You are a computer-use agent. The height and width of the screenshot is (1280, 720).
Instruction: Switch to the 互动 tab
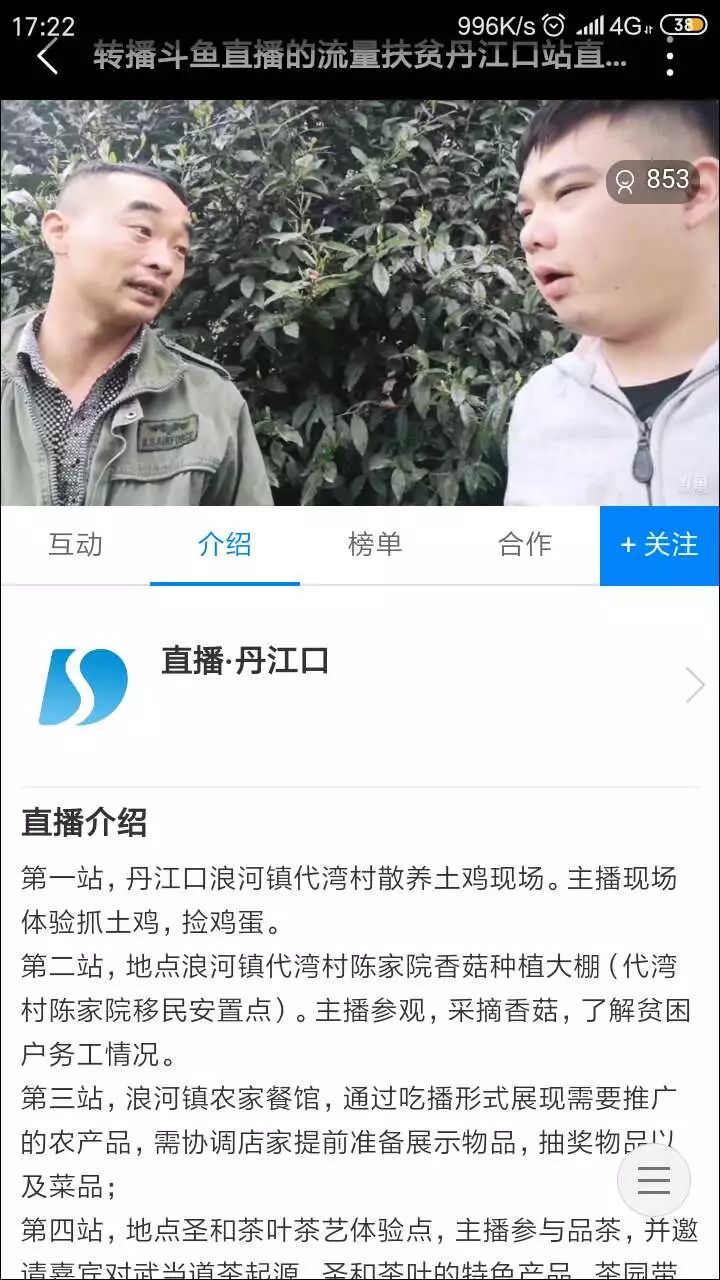(75, 544)
